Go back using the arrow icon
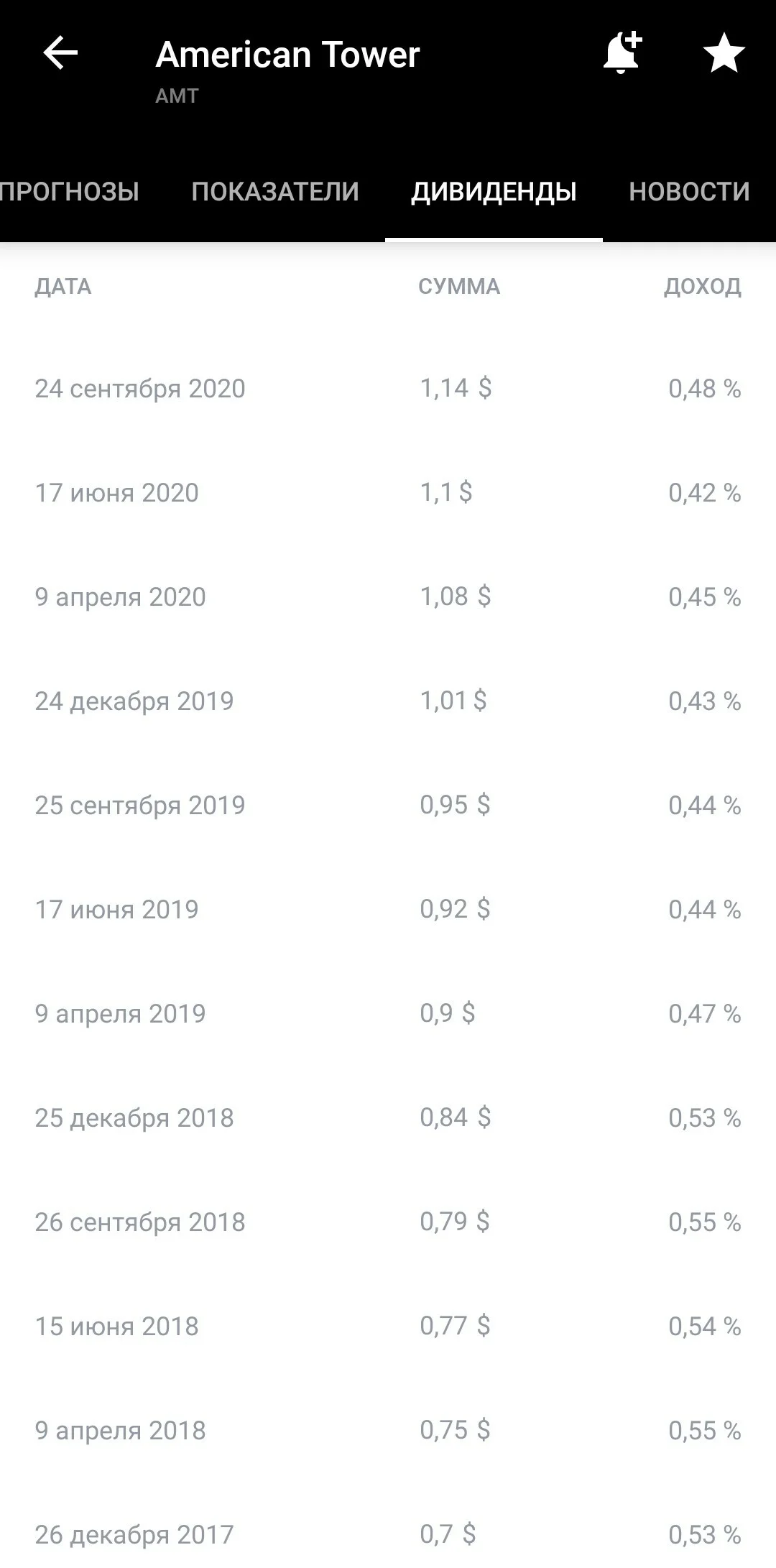The height and width of the screenshot is (1568, 776). [60, 53]
